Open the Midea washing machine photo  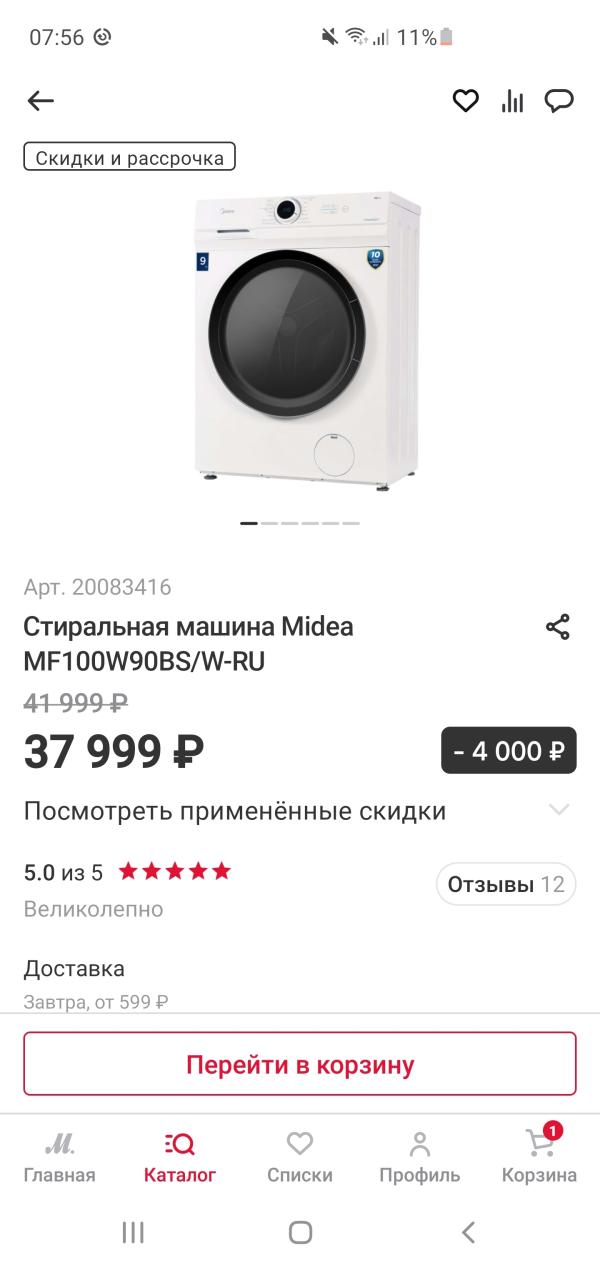306,338
